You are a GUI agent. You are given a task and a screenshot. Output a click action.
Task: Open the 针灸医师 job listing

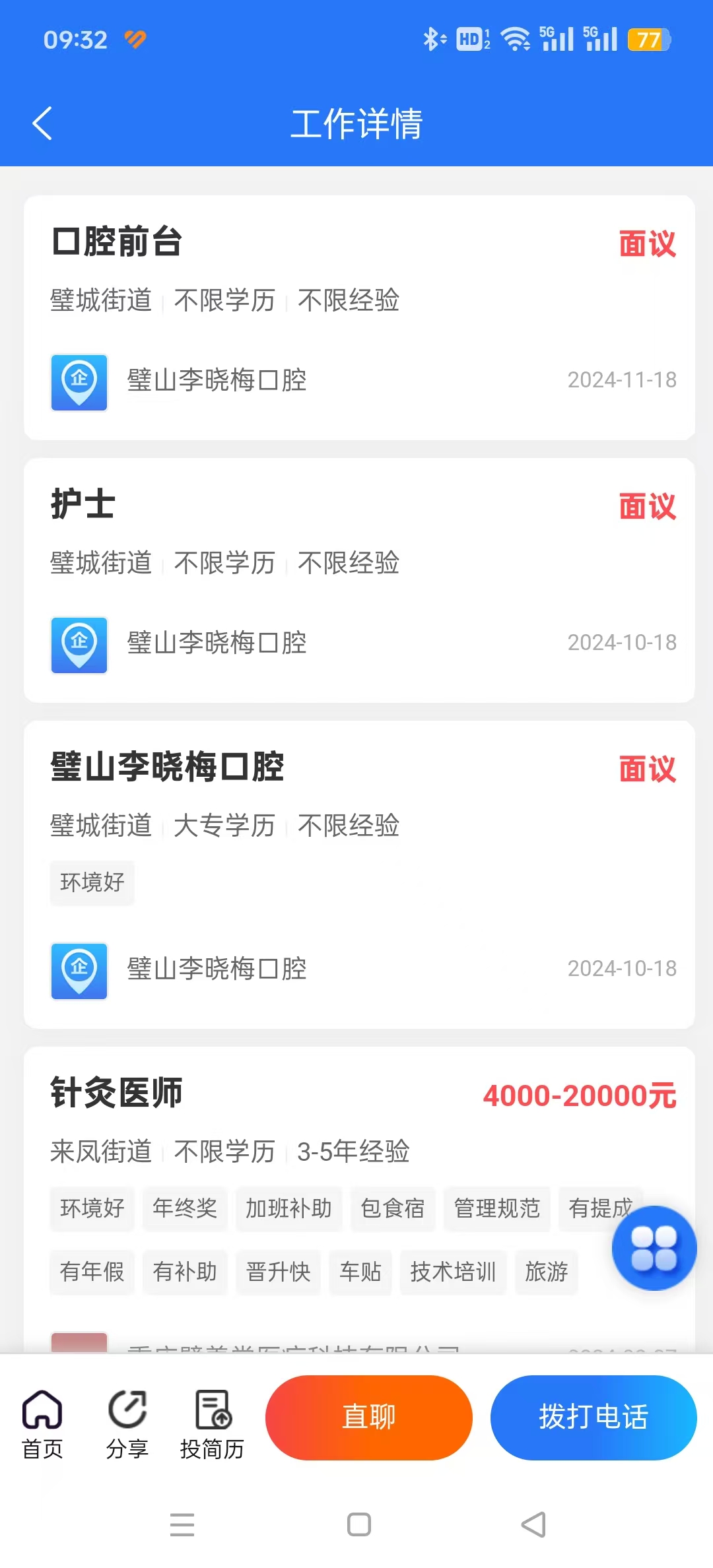click(117, 1093)
